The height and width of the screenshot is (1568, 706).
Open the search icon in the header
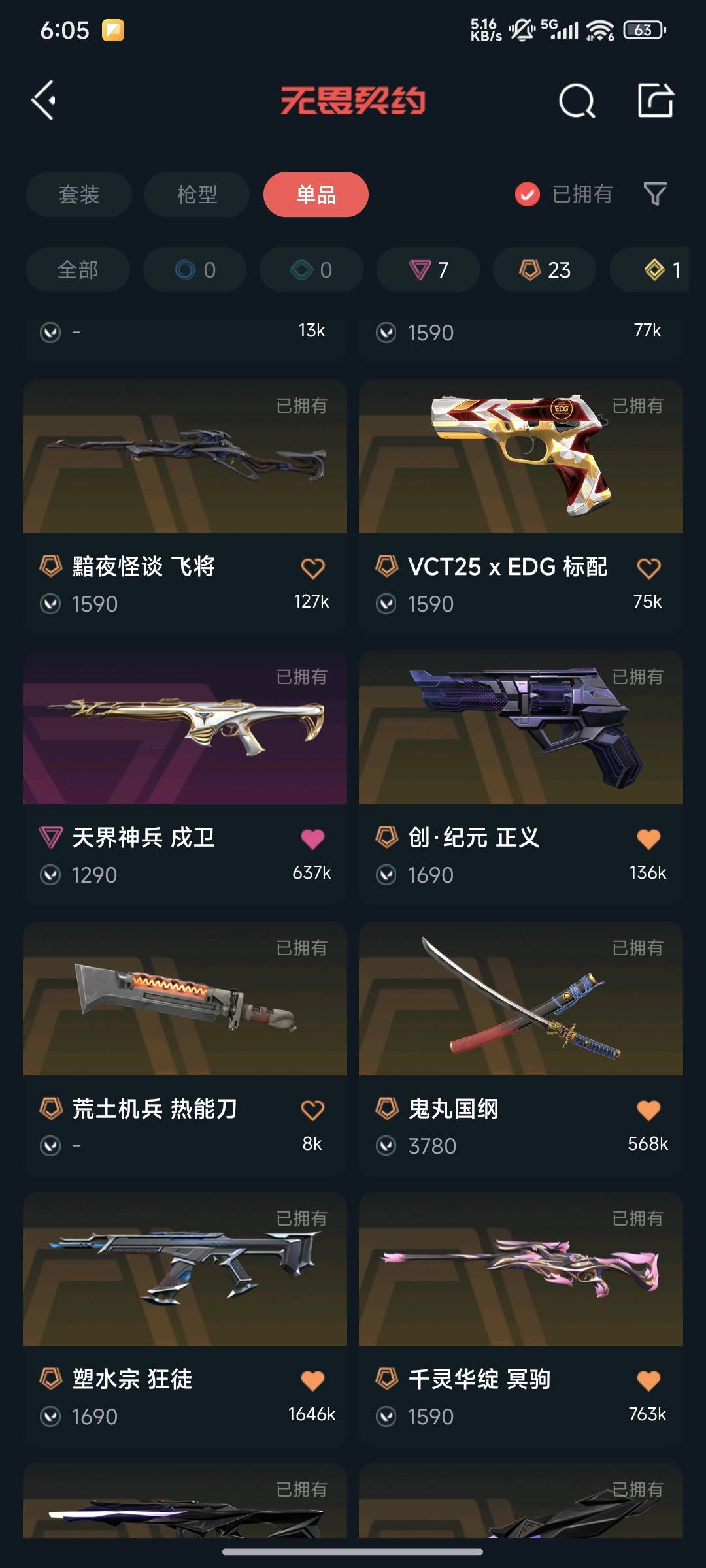click(x=577, y=101)
